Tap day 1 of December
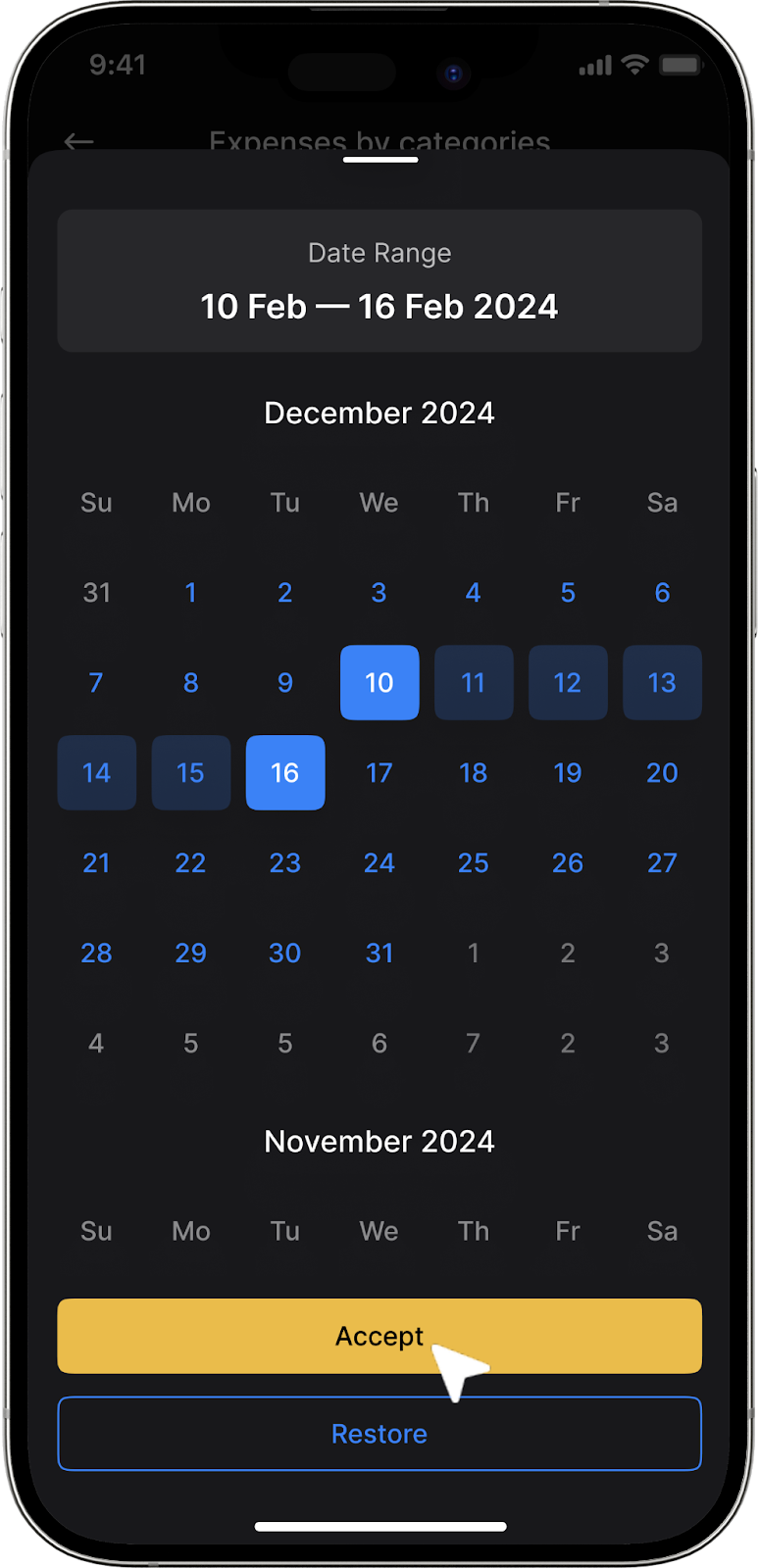758x1568 pixels. pos(191,592)
